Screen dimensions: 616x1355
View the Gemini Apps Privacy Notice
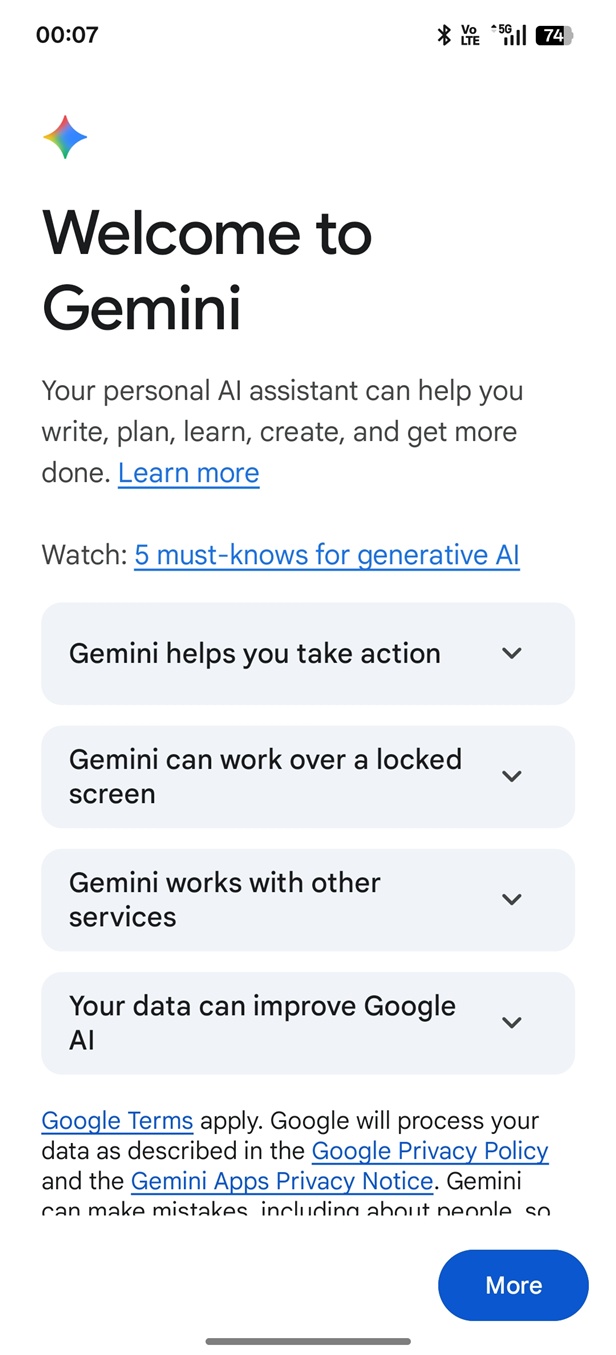[x=282, y=1181]
